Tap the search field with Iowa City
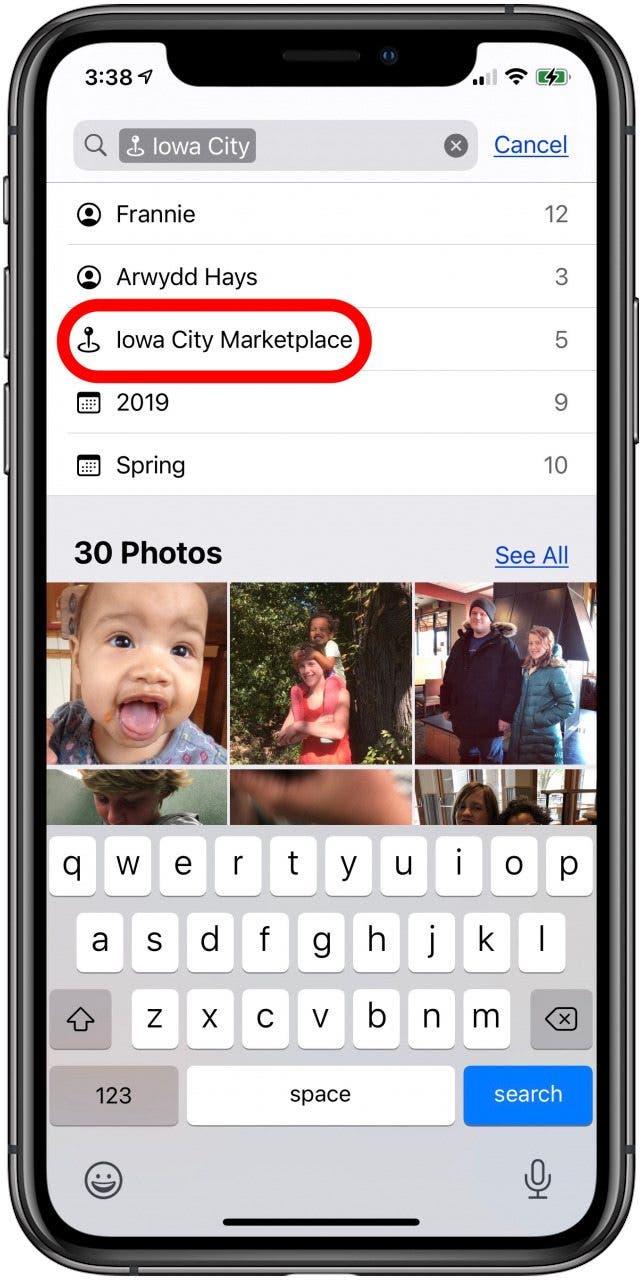642x1280 pixels. (300, 146)
